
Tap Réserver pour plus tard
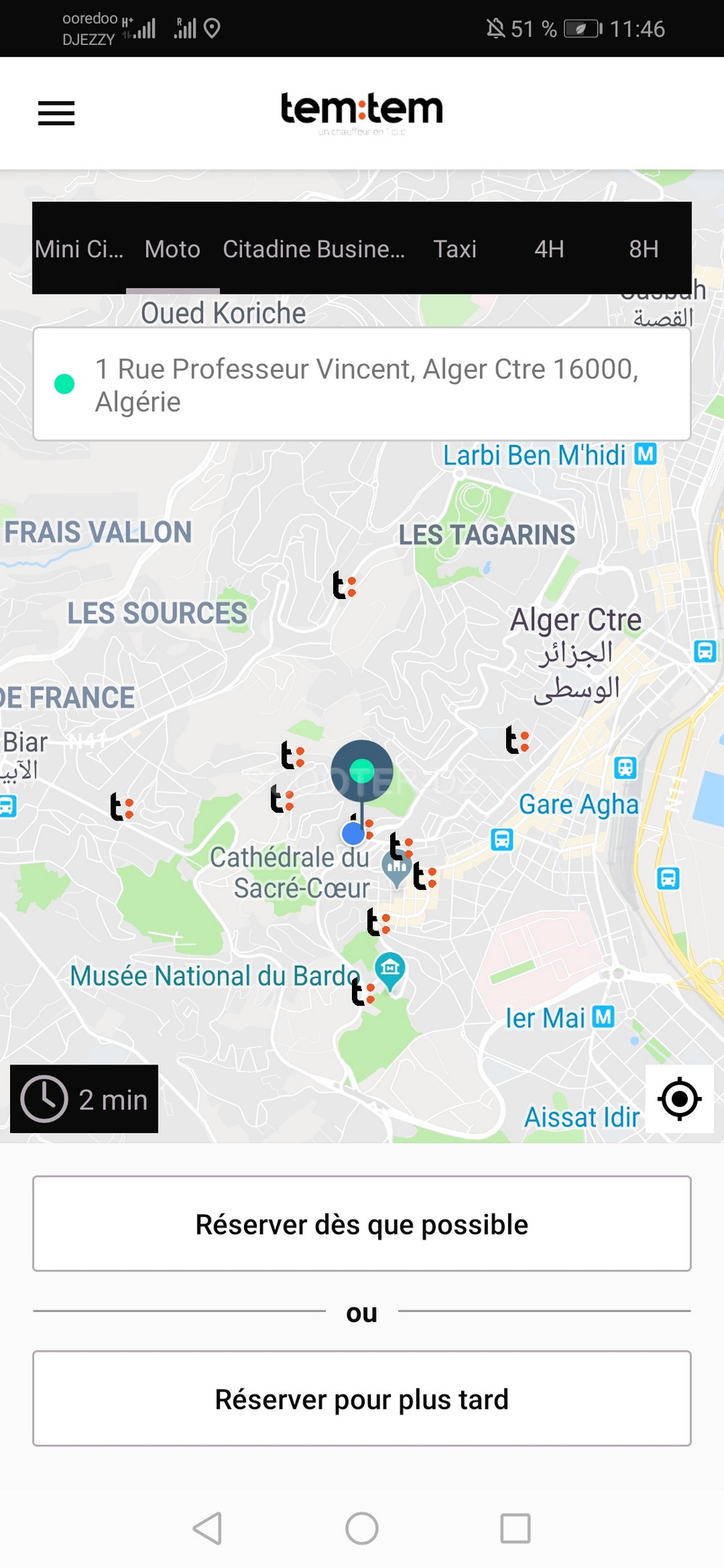click(x=362, y=1398)
